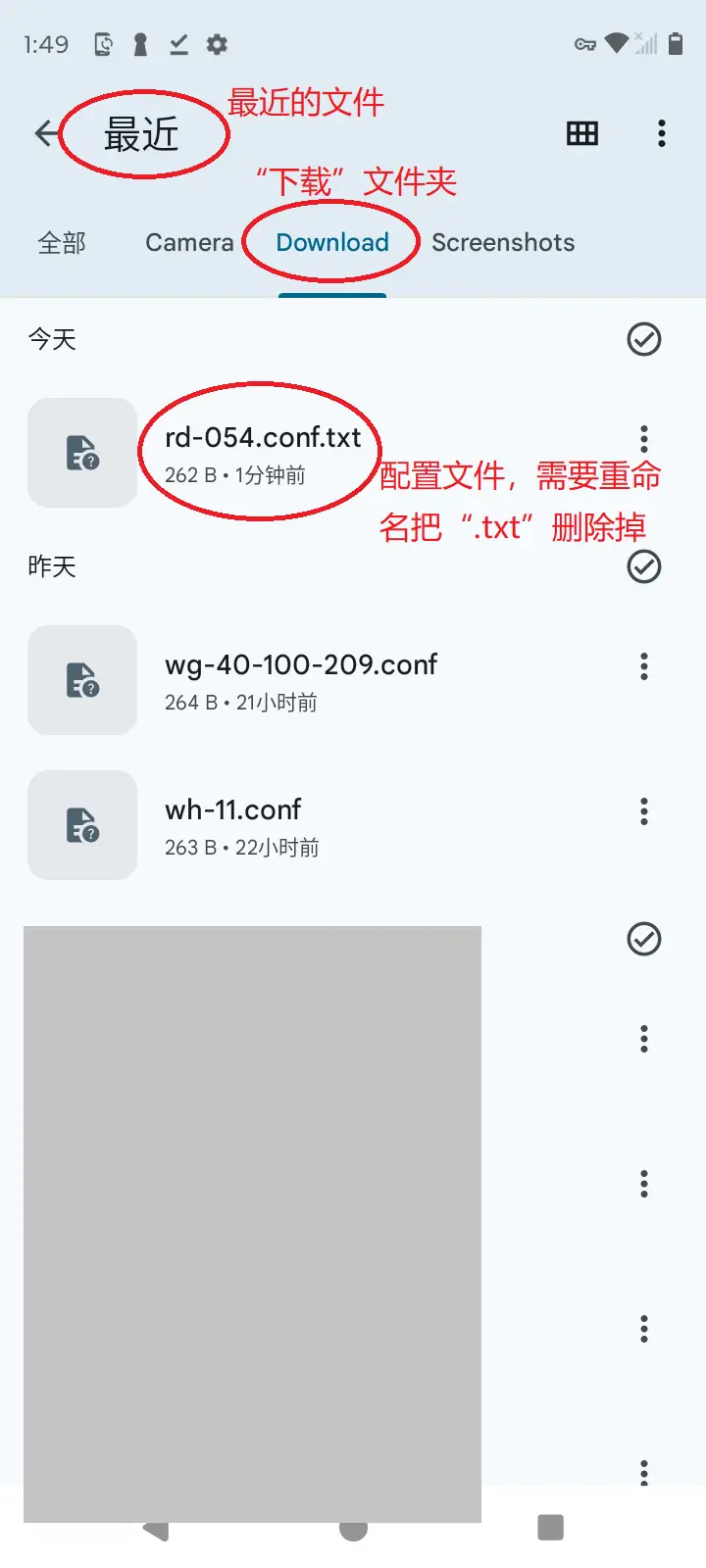The width and height of the screenshot is (706, 1568).
Task: Open options menu for rd-054.conf.txt
Action: click(643, 439)
